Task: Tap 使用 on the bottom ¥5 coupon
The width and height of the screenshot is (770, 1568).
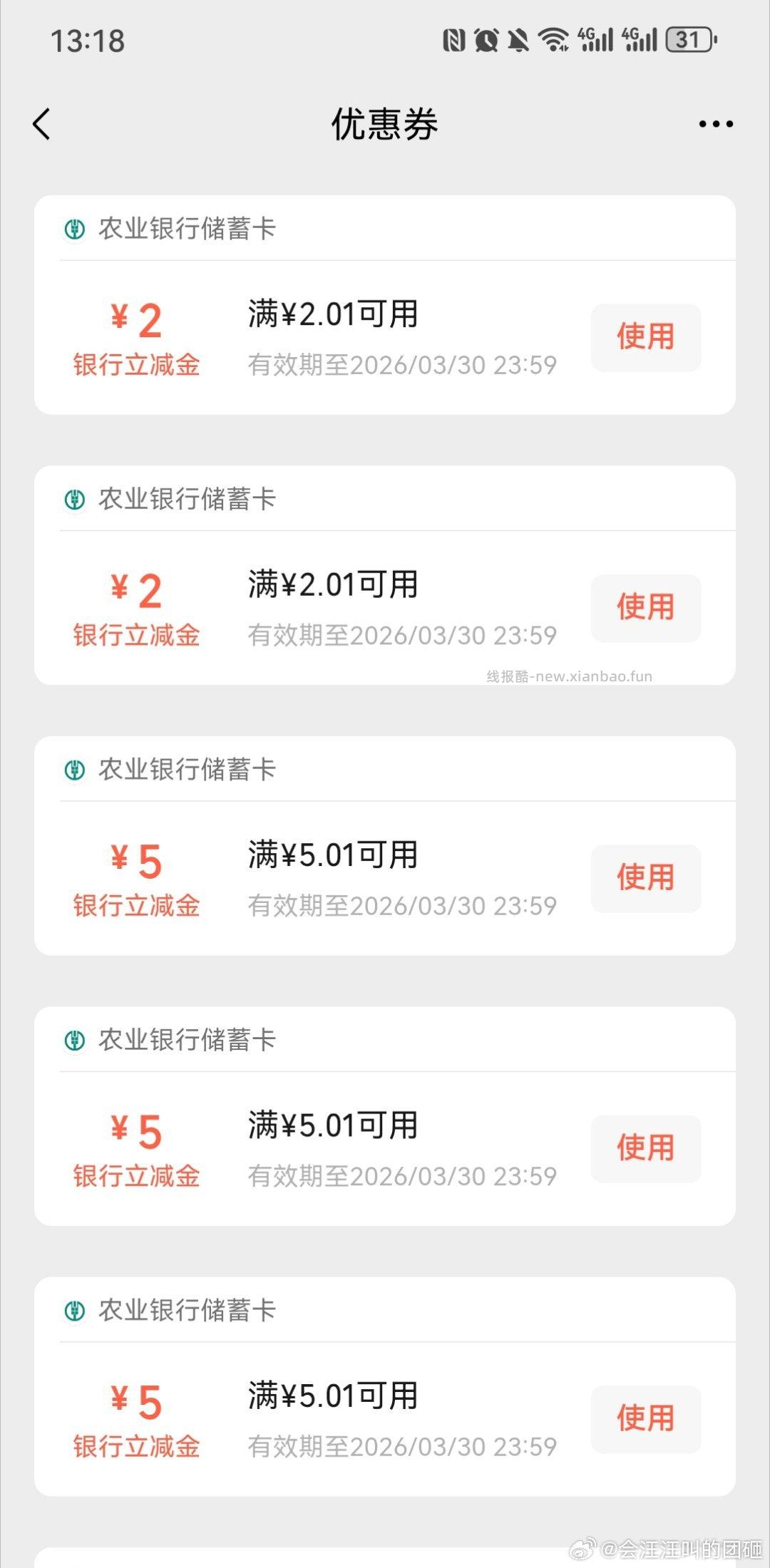Action: click(x=644, y=1418)
